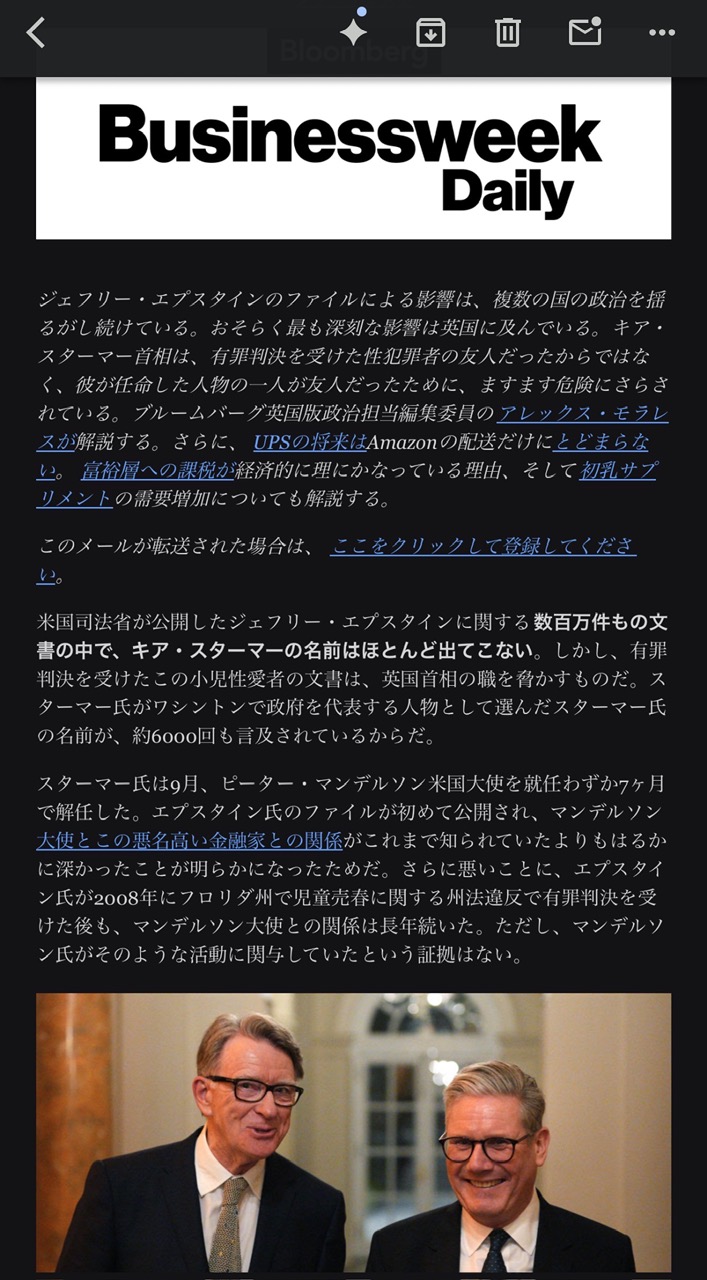Image resolution: width=707 pixels, height=1280 pixels.
Task: Open the Gemini summarize sparkle icon
Action: [x=353, y=32]
